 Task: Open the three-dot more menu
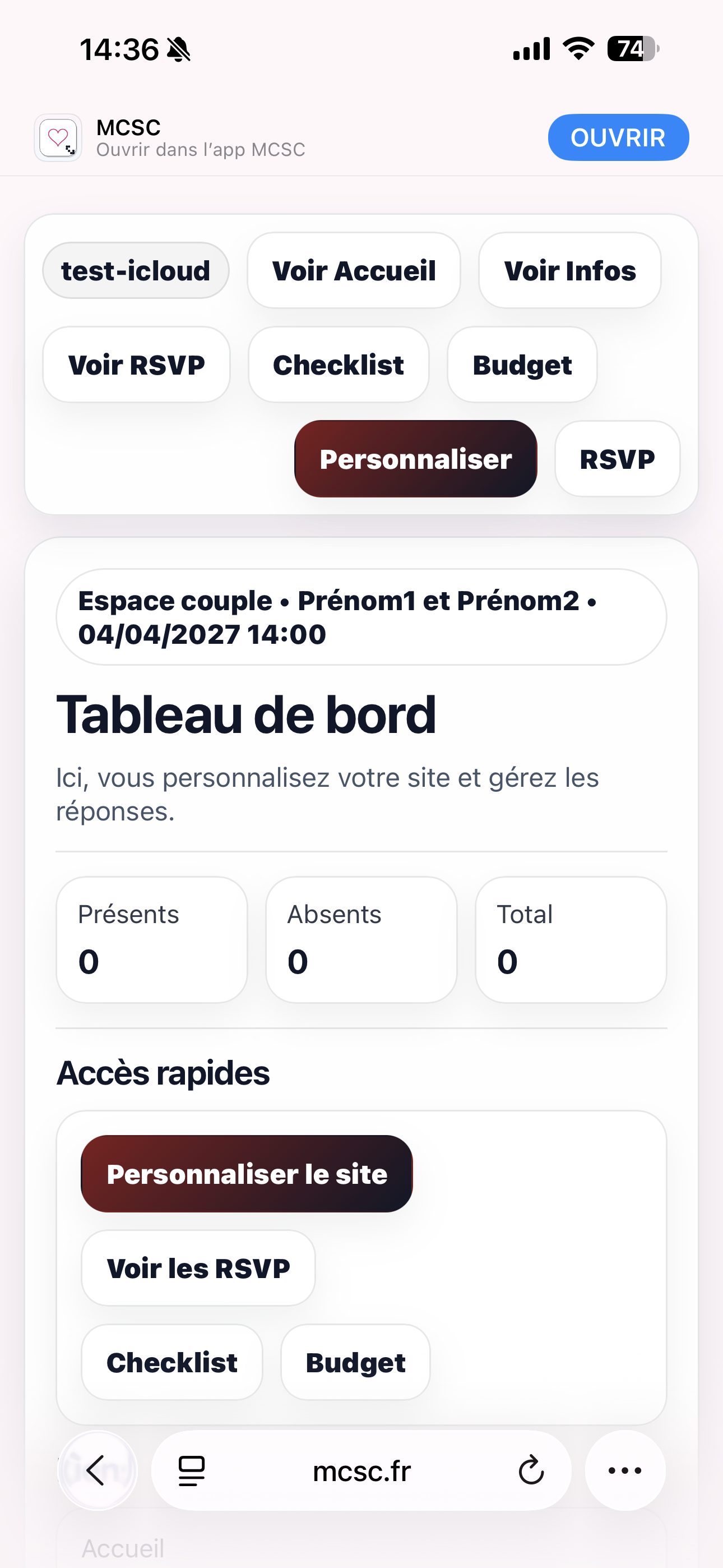coord(625,1470)
